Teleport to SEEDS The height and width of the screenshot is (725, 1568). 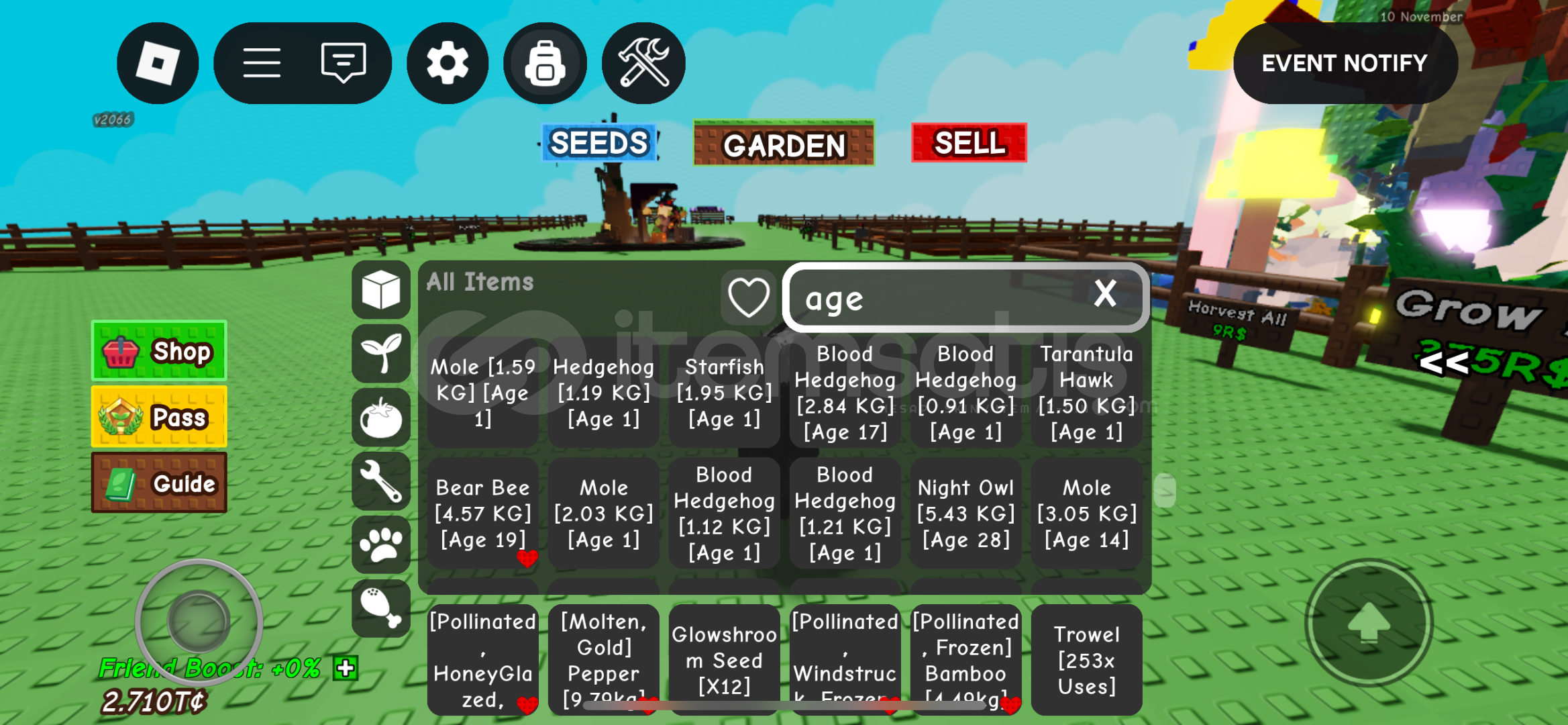coord(599,143)
